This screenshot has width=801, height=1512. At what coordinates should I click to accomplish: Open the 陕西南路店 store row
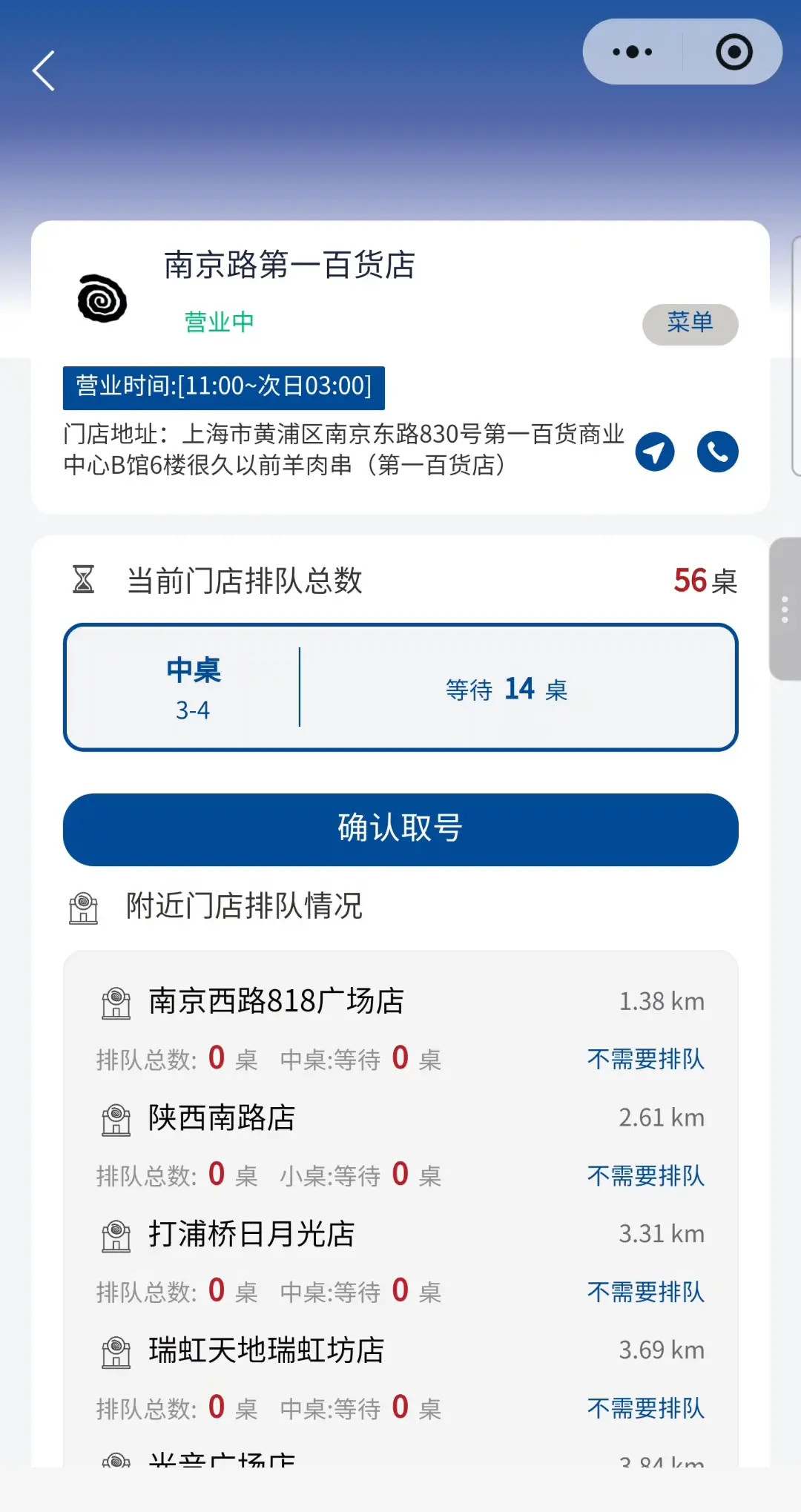pos(400,1146)
